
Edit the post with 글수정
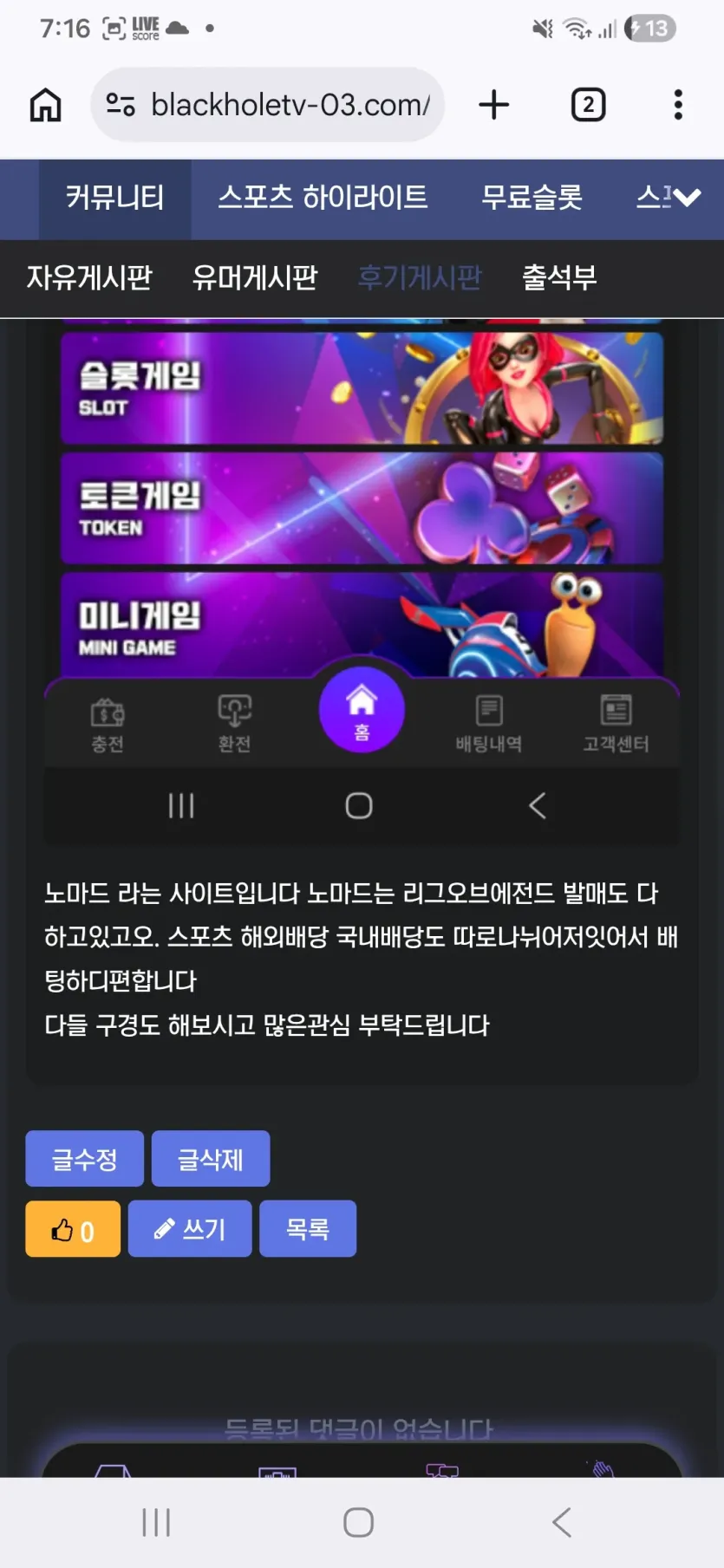(x=84, y=1159)
